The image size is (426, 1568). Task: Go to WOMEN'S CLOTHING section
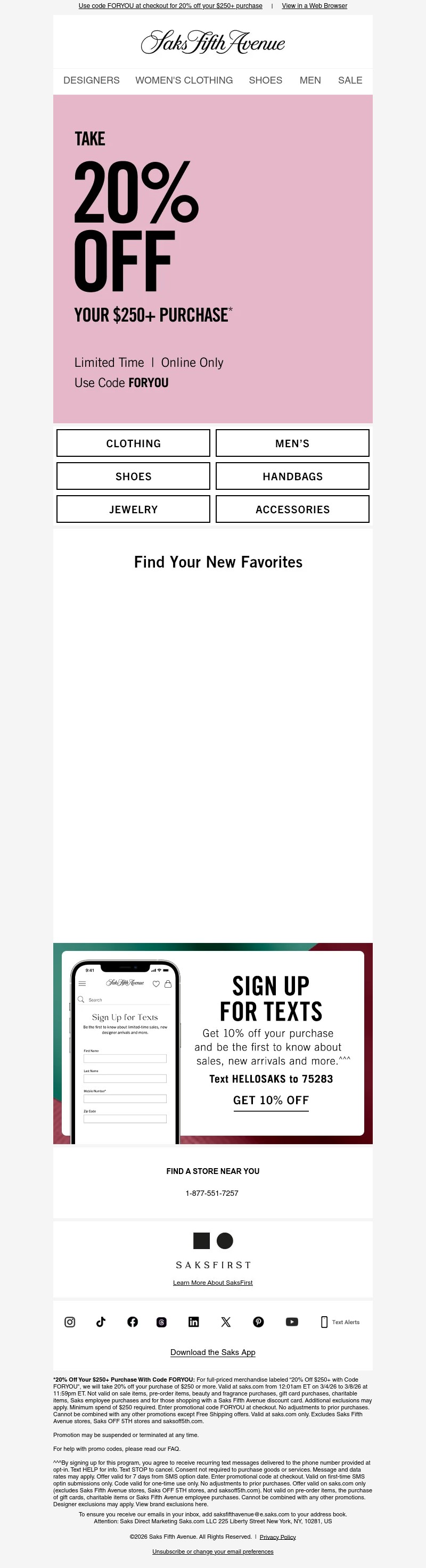tap(184, 80)
